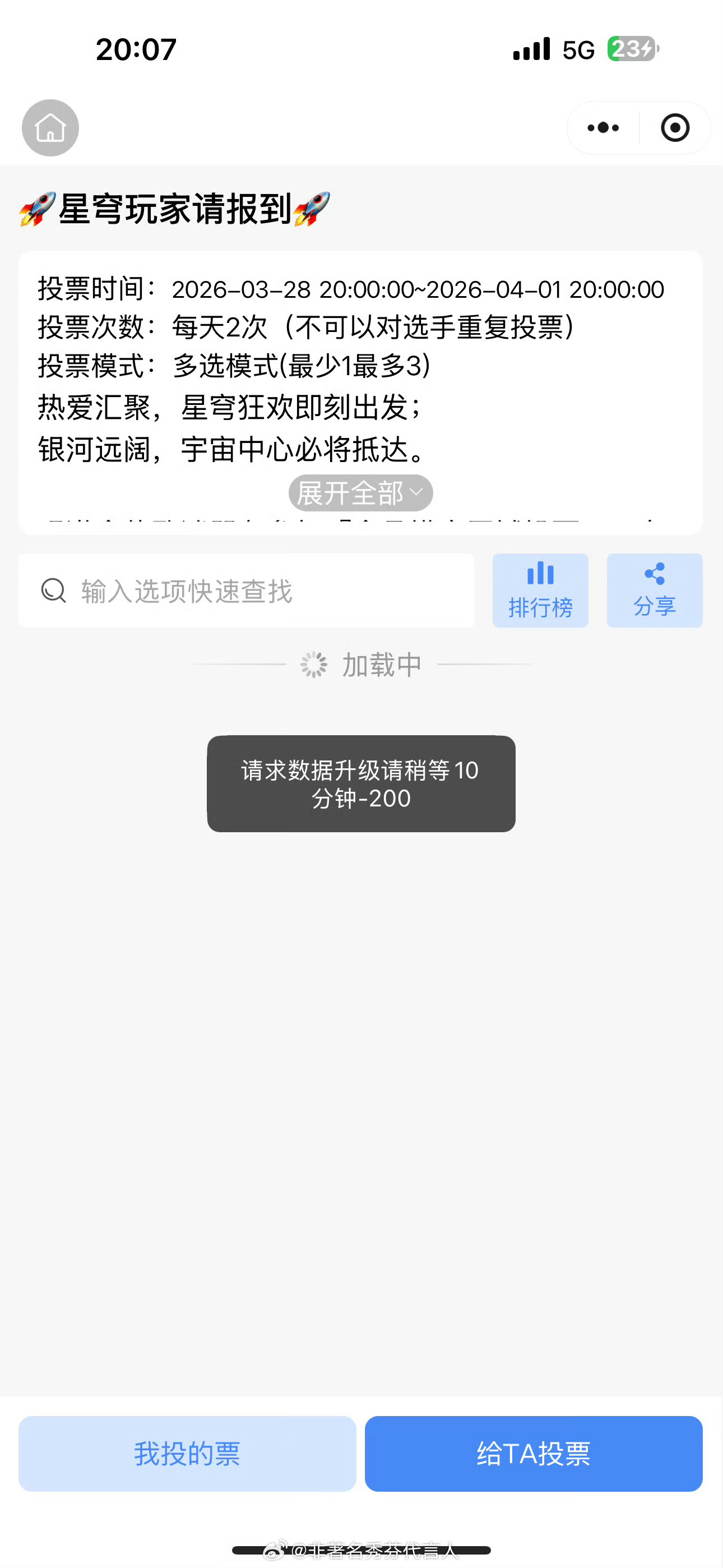Tap the search input field 输入选项快速查找
The width and height of the screenshot is (723, 1568).
coord(243,591)
